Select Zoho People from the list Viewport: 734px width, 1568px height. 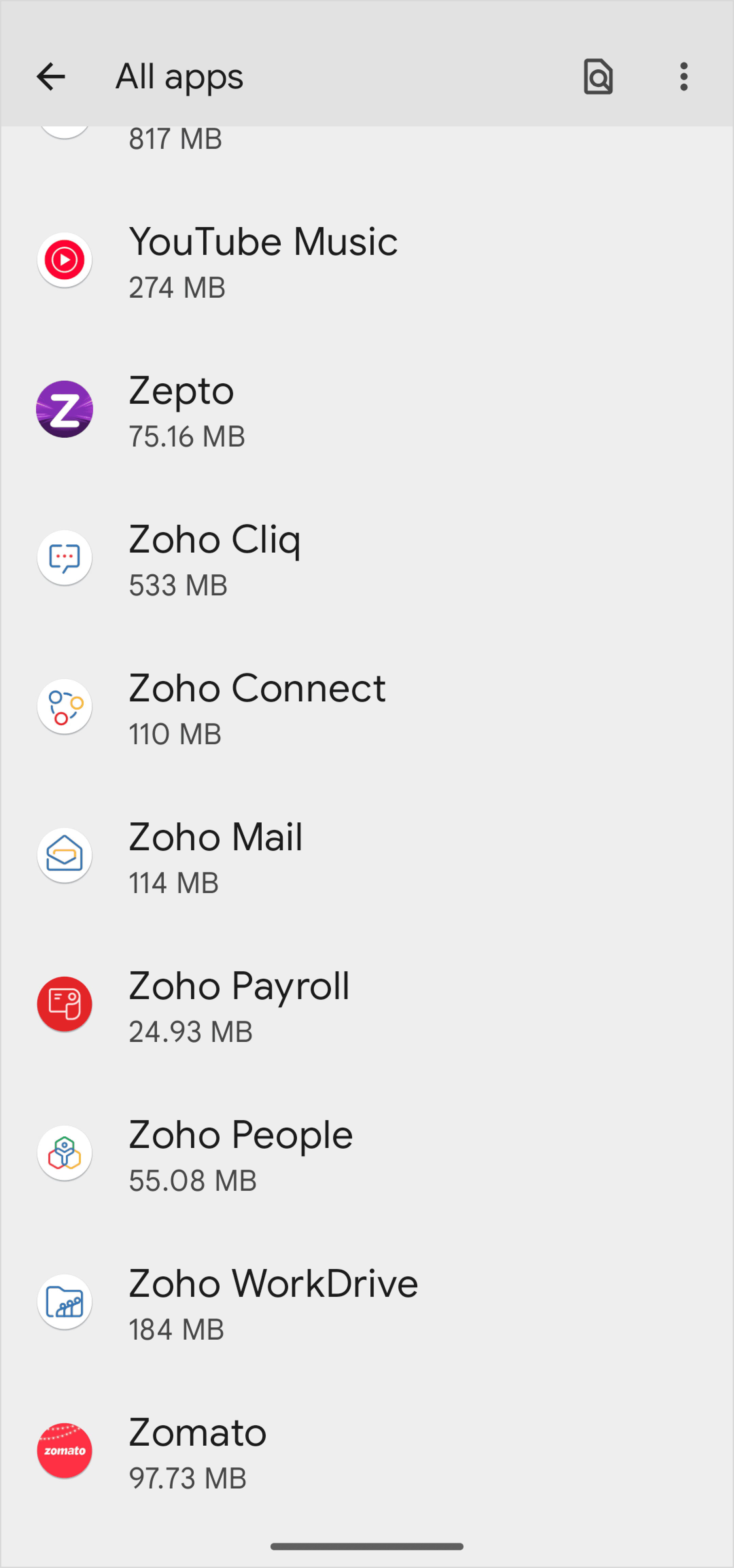click(x=367, y=1153)
